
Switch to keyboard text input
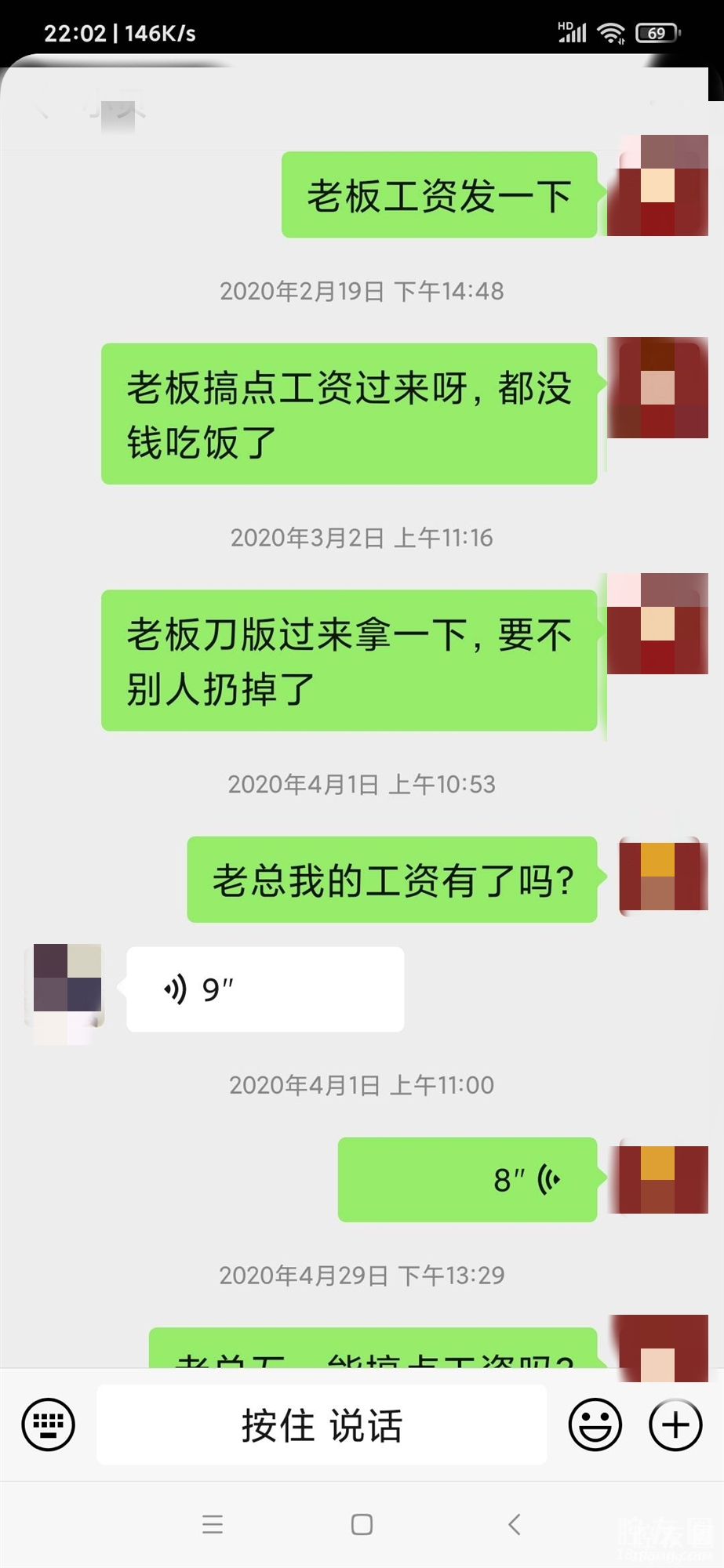pyautogui.click(x=49, y=1425)
